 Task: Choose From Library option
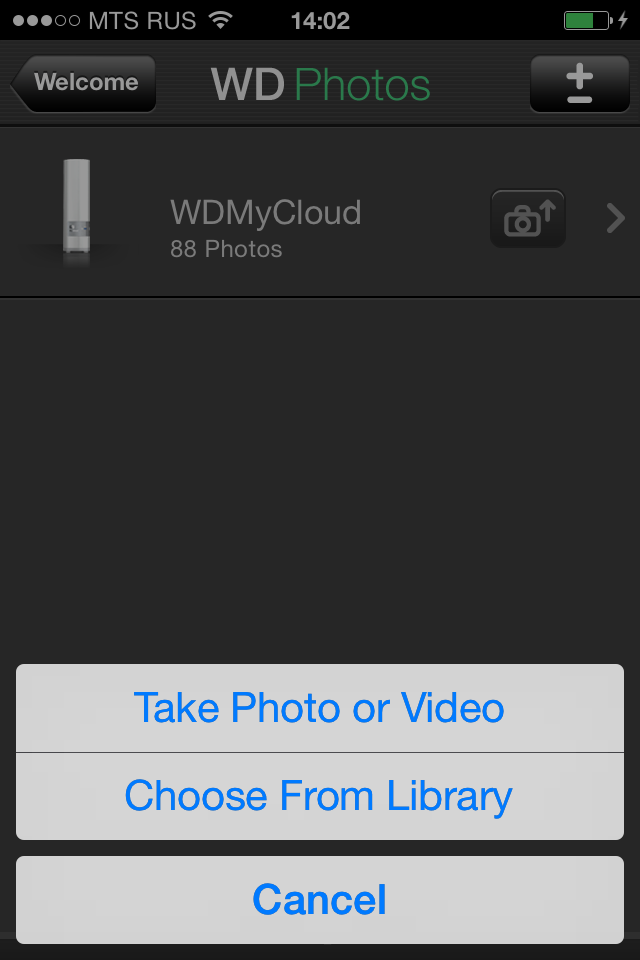coord(319,796)
